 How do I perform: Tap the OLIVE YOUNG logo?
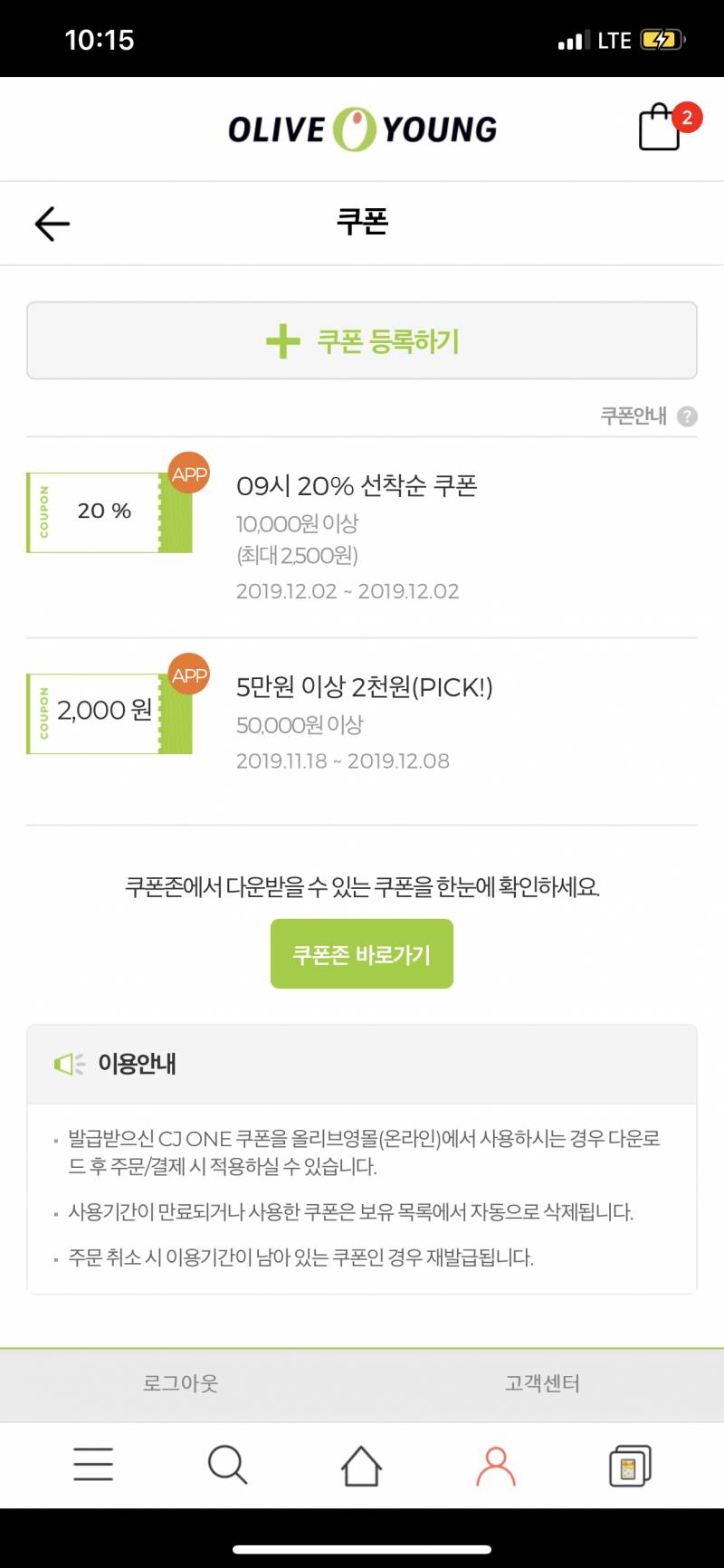tap(361, 128)
